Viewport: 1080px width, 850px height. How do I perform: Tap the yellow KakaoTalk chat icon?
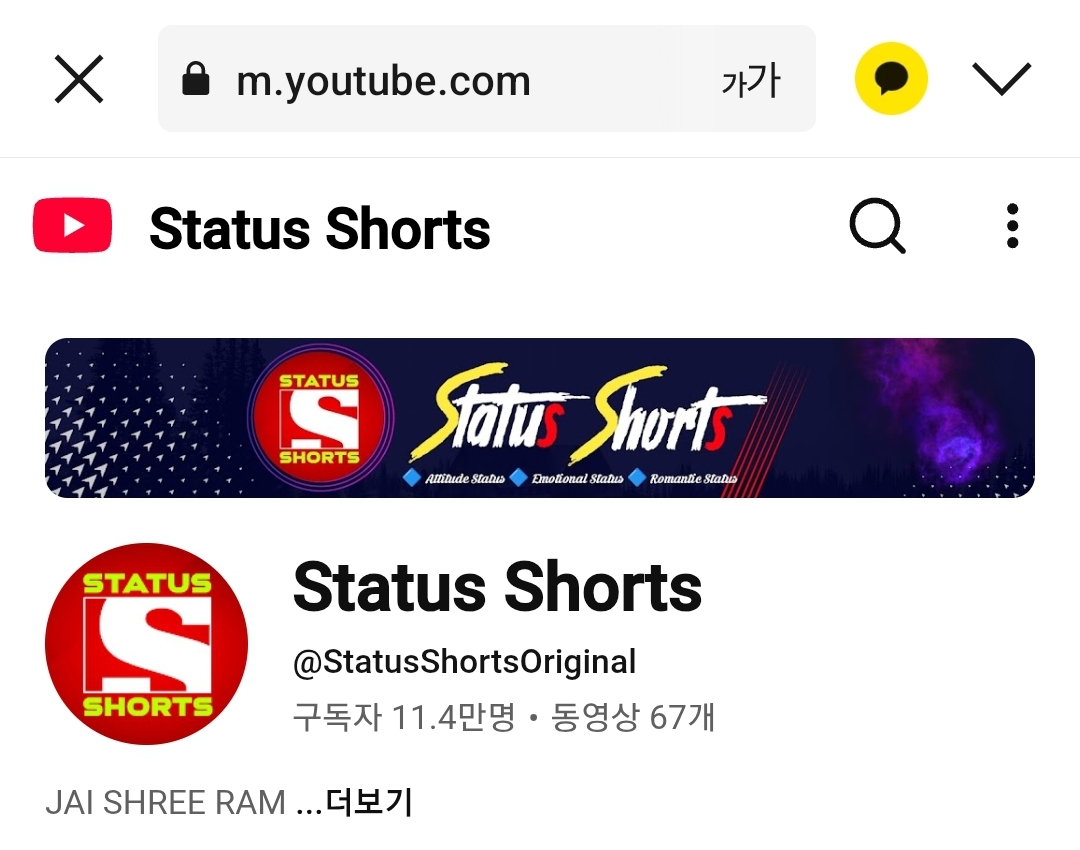(891, 79)
